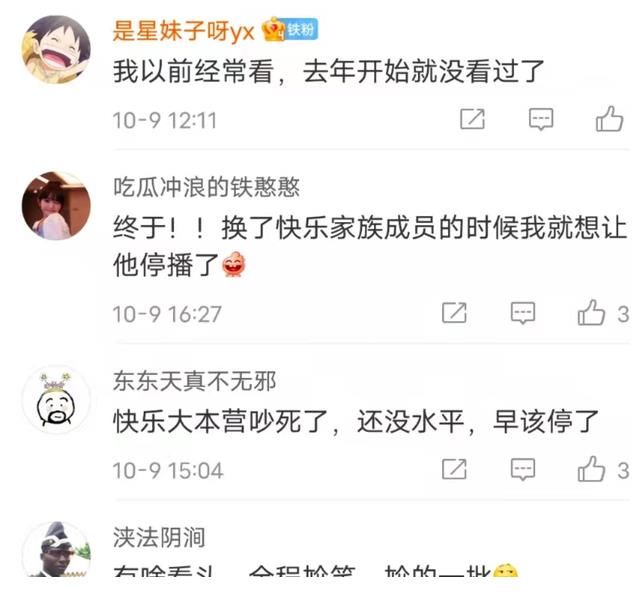Open the username 浃法阴涧
Screen dimensions: 640x597
[160, 539]
